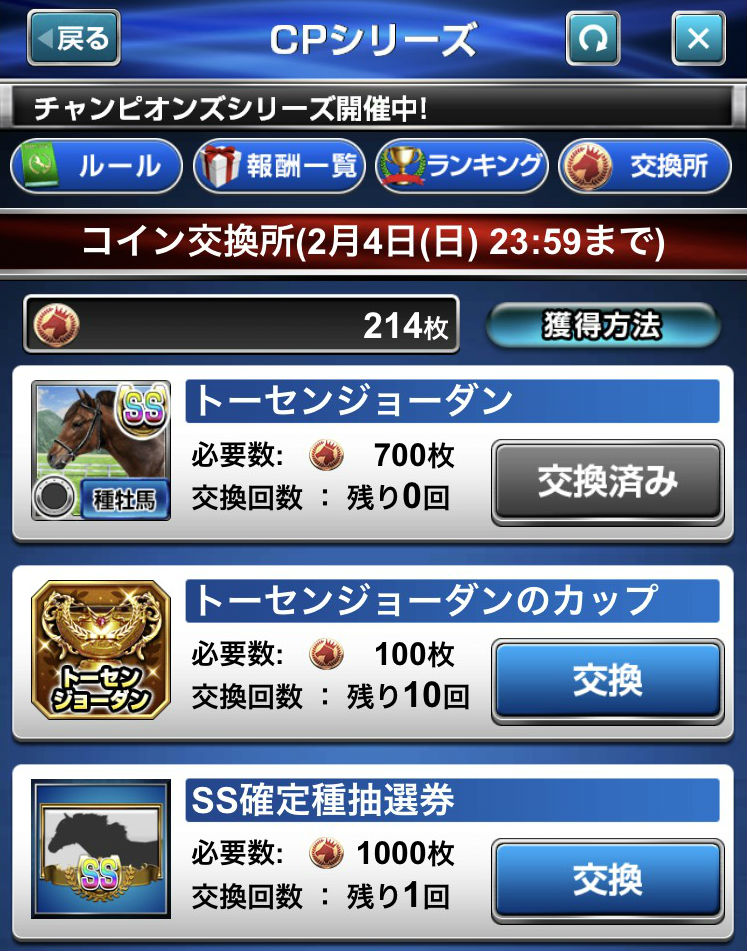747x951 pixels.
Task: Exchange coins for SS確定種抽選券
Action: [x=607, y=880]
